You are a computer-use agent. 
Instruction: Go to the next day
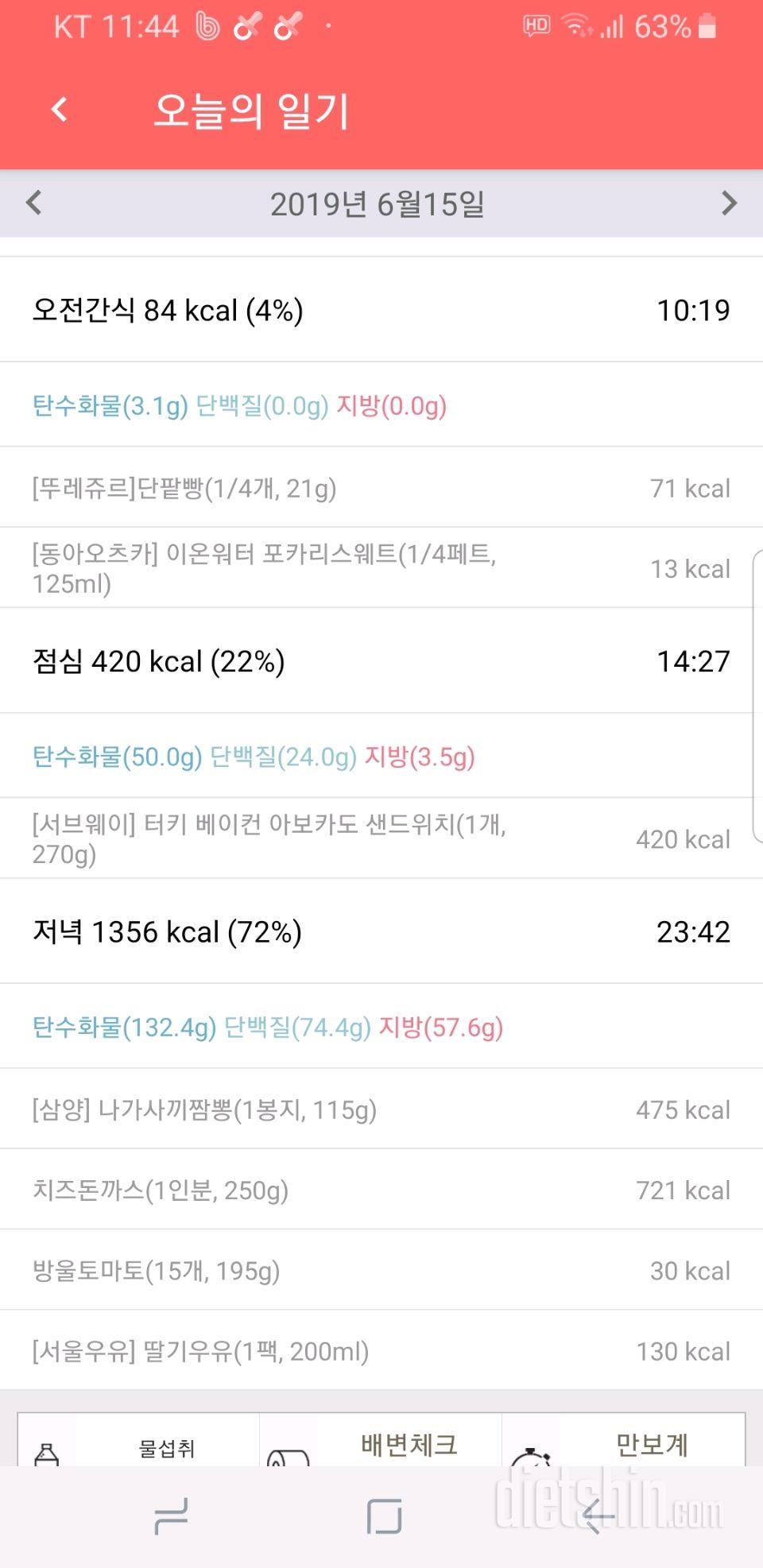tap(729, 203)
